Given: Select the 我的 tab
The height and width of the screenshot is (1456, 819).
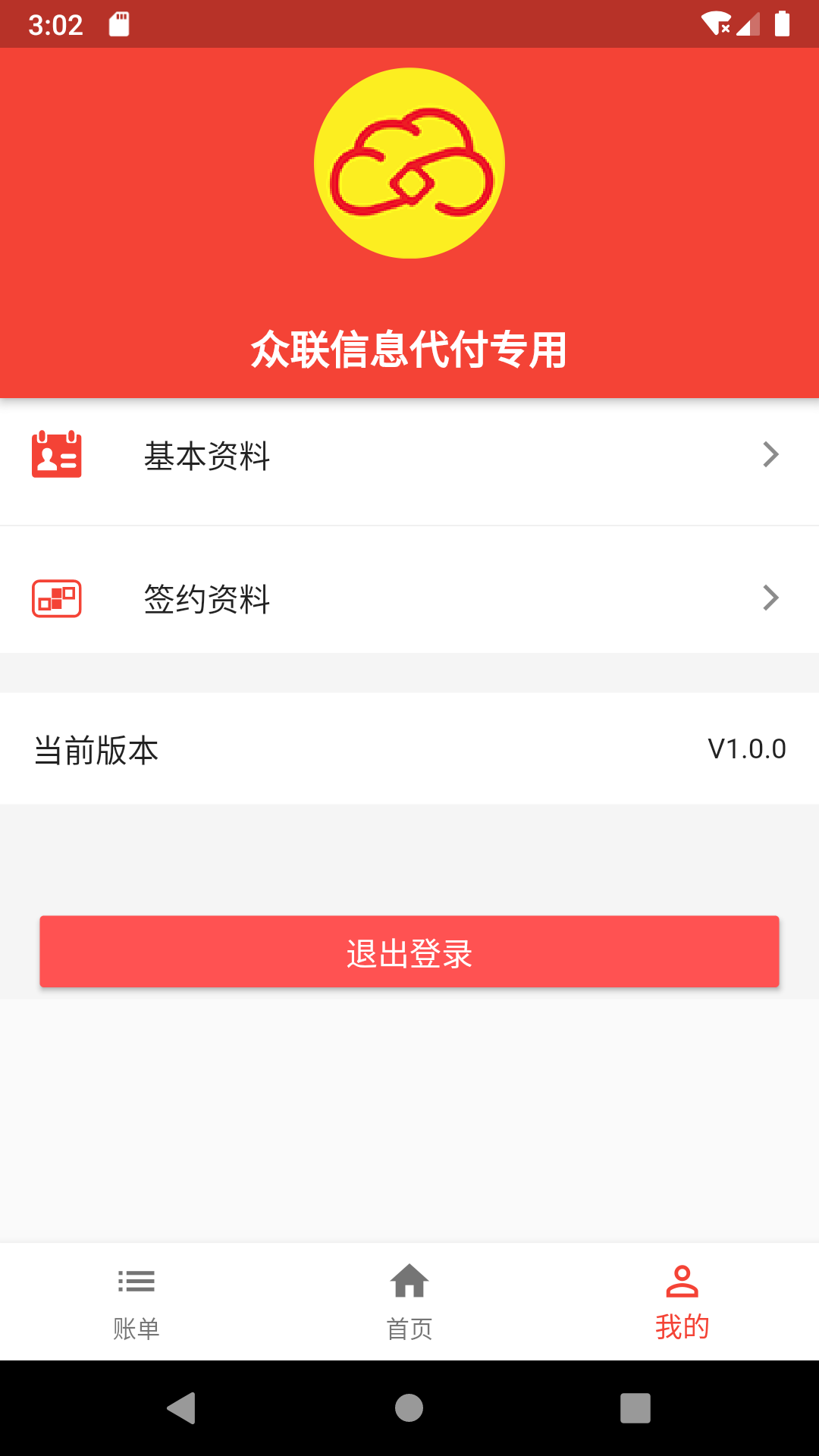Looking at the screenshot, I should [x=682, y=1301].
